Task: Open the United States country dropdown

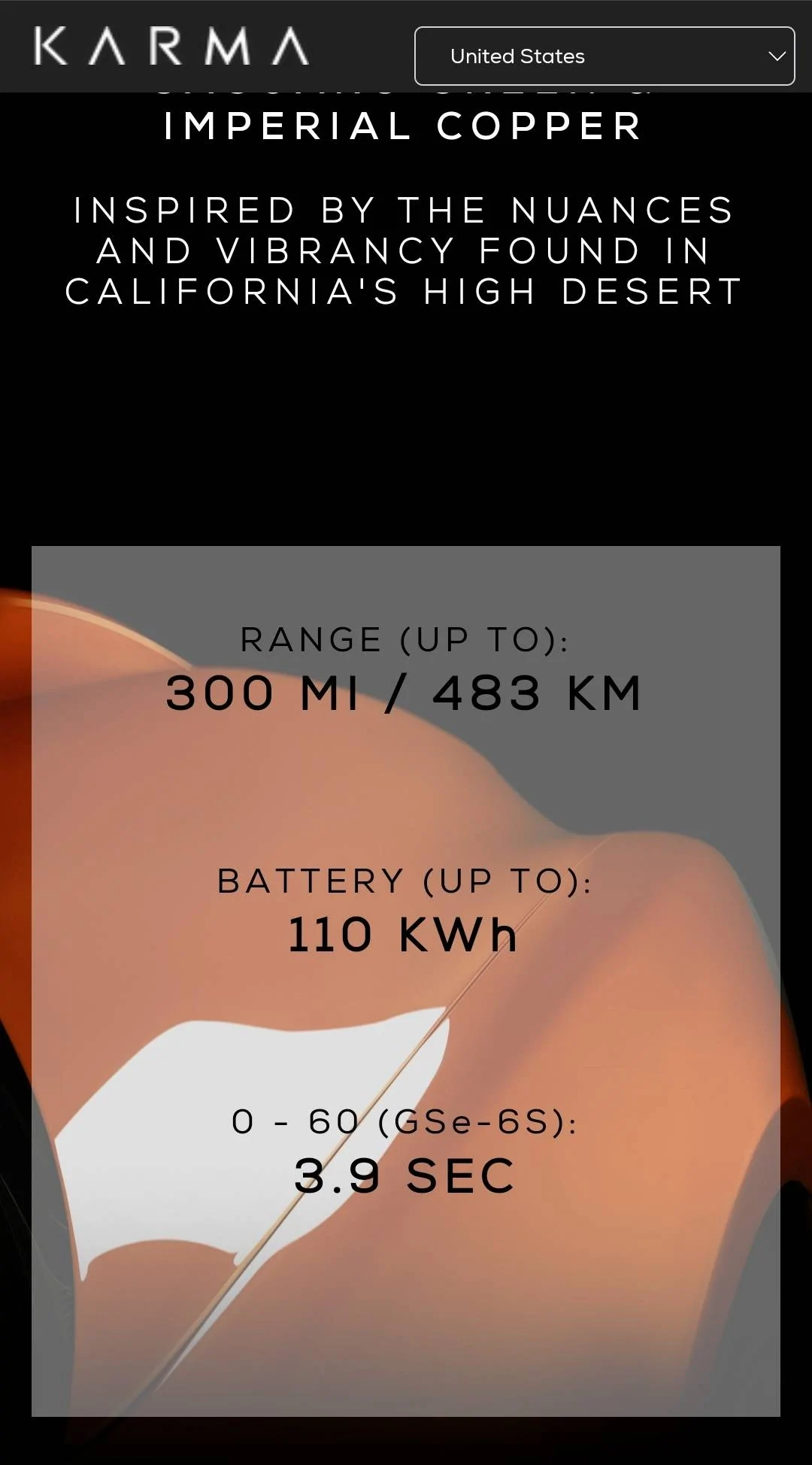Action: pyautogui.click(x=604, y=56)
